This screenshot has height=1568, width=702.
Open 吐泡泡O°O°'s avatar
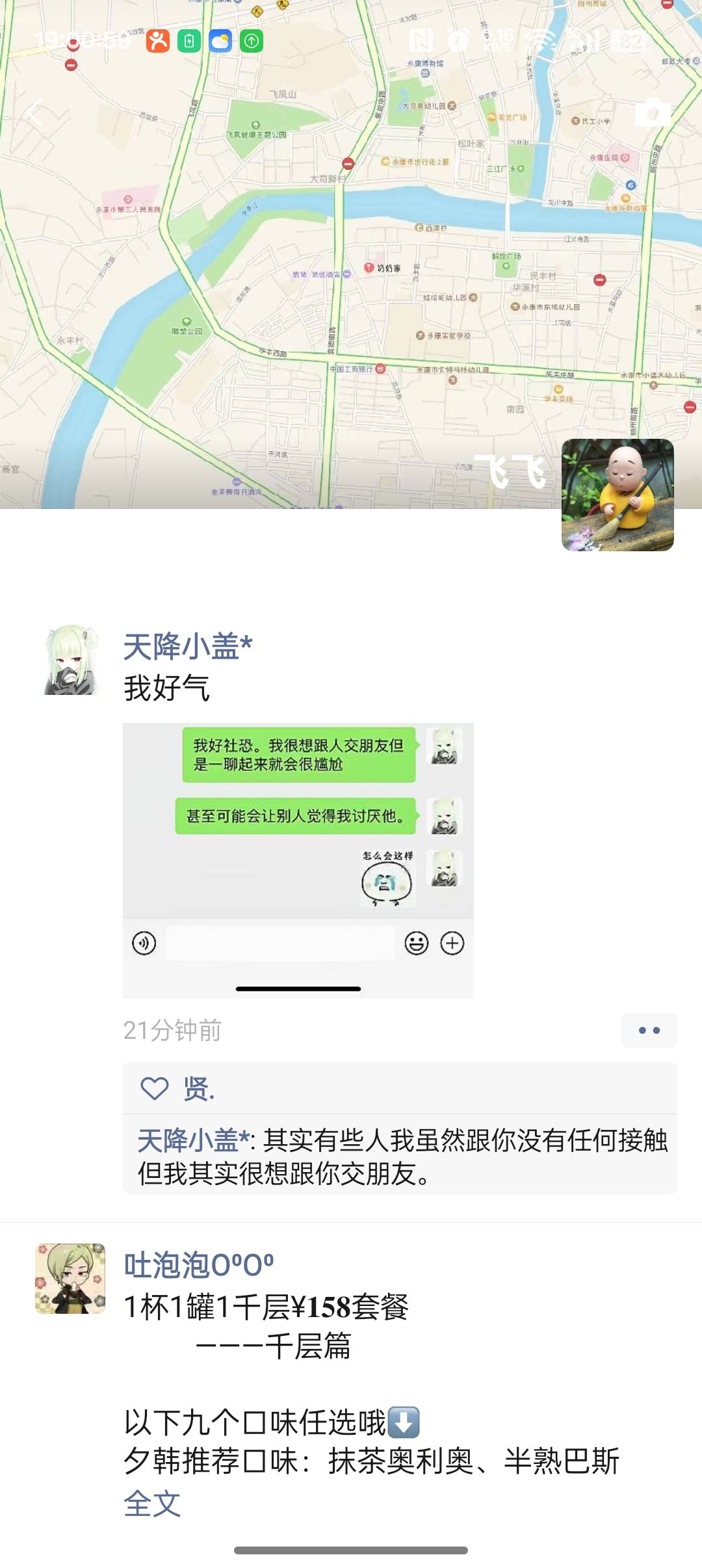tap(70, 1279)
